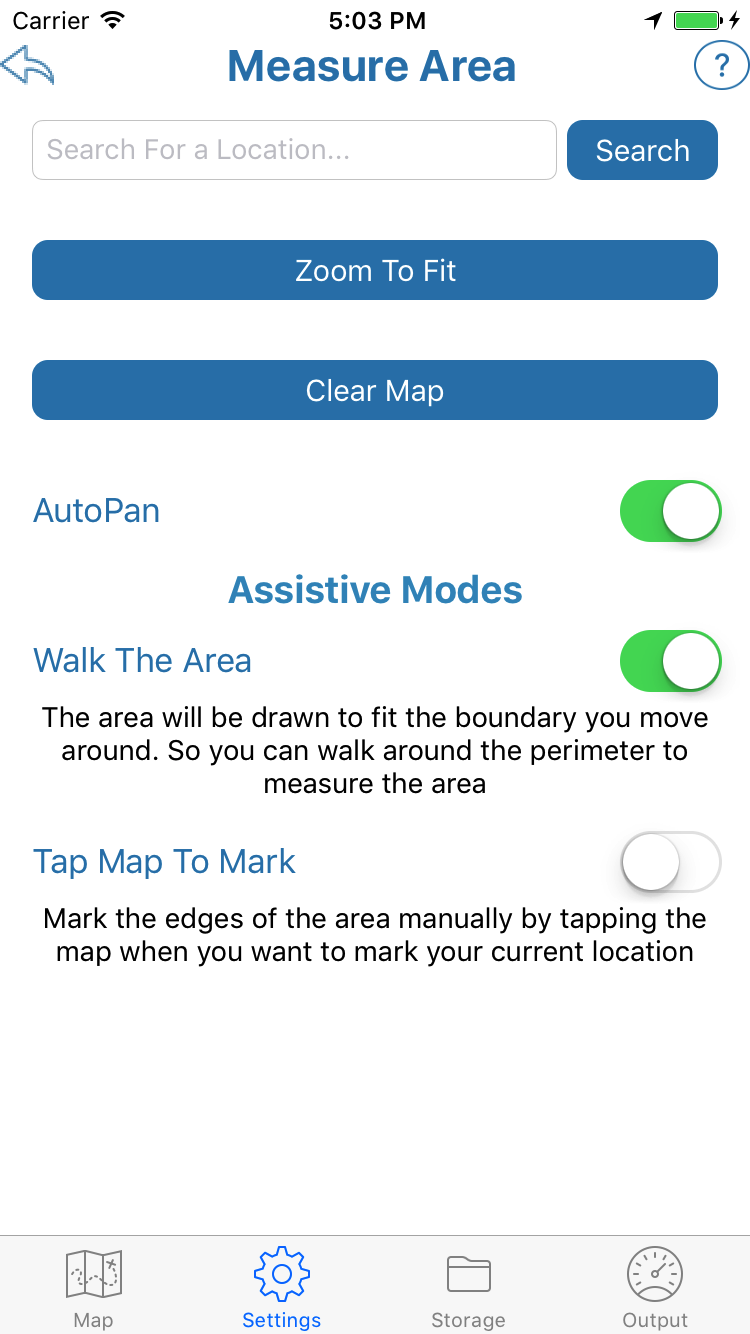Open the help question mark
750x1334 pixels.
pyautogui.click(x=721, y=67)
